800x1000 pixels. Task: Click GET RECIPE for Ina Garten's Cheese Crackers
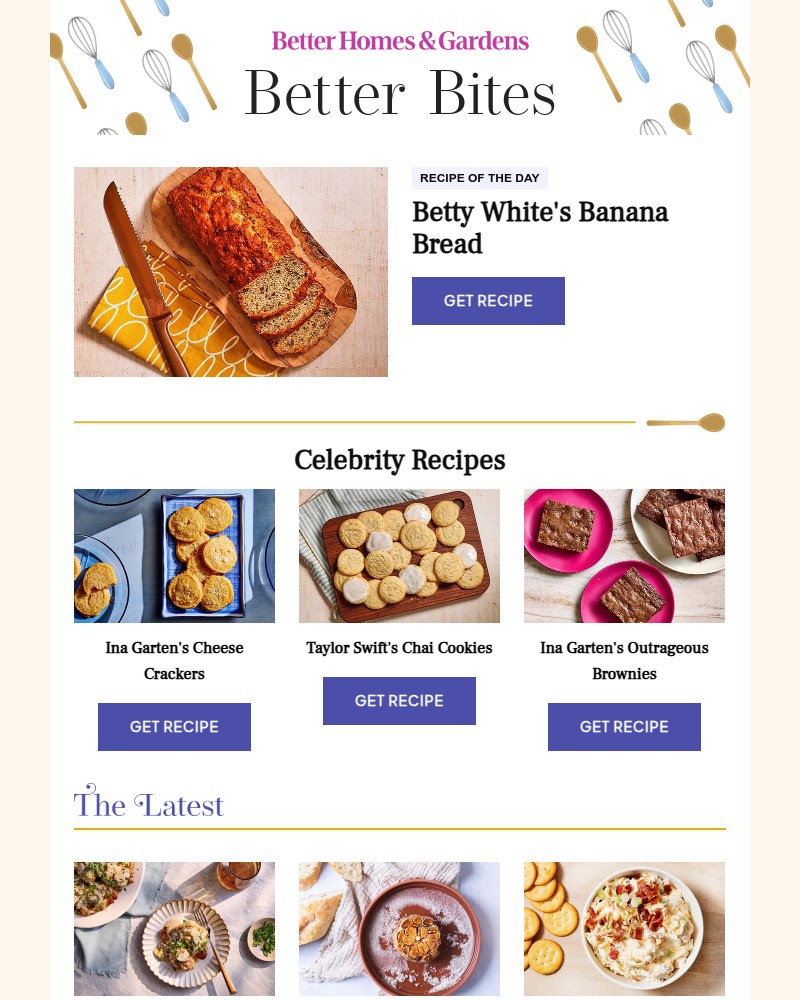coord(174,726)
